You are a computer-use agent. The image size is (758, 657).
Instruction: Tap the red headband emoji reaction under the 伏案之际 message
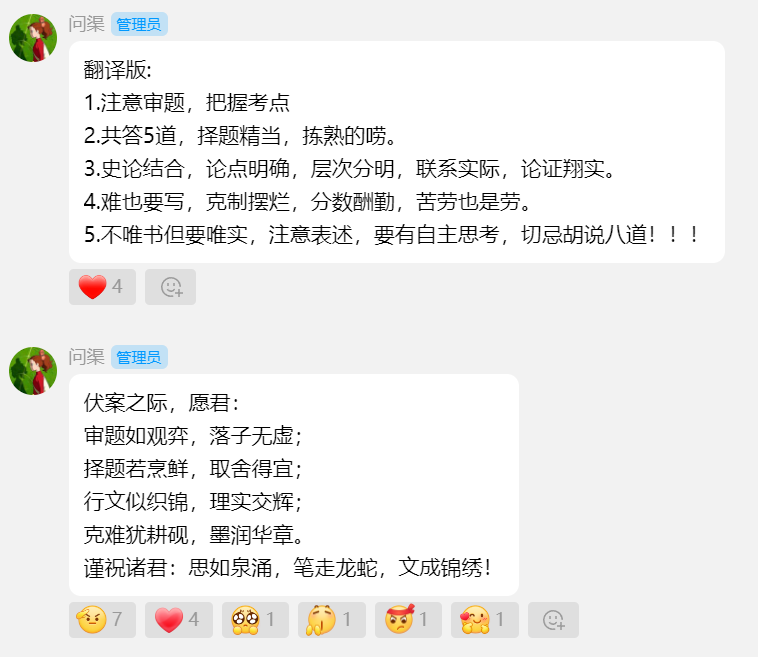[408, 620]
